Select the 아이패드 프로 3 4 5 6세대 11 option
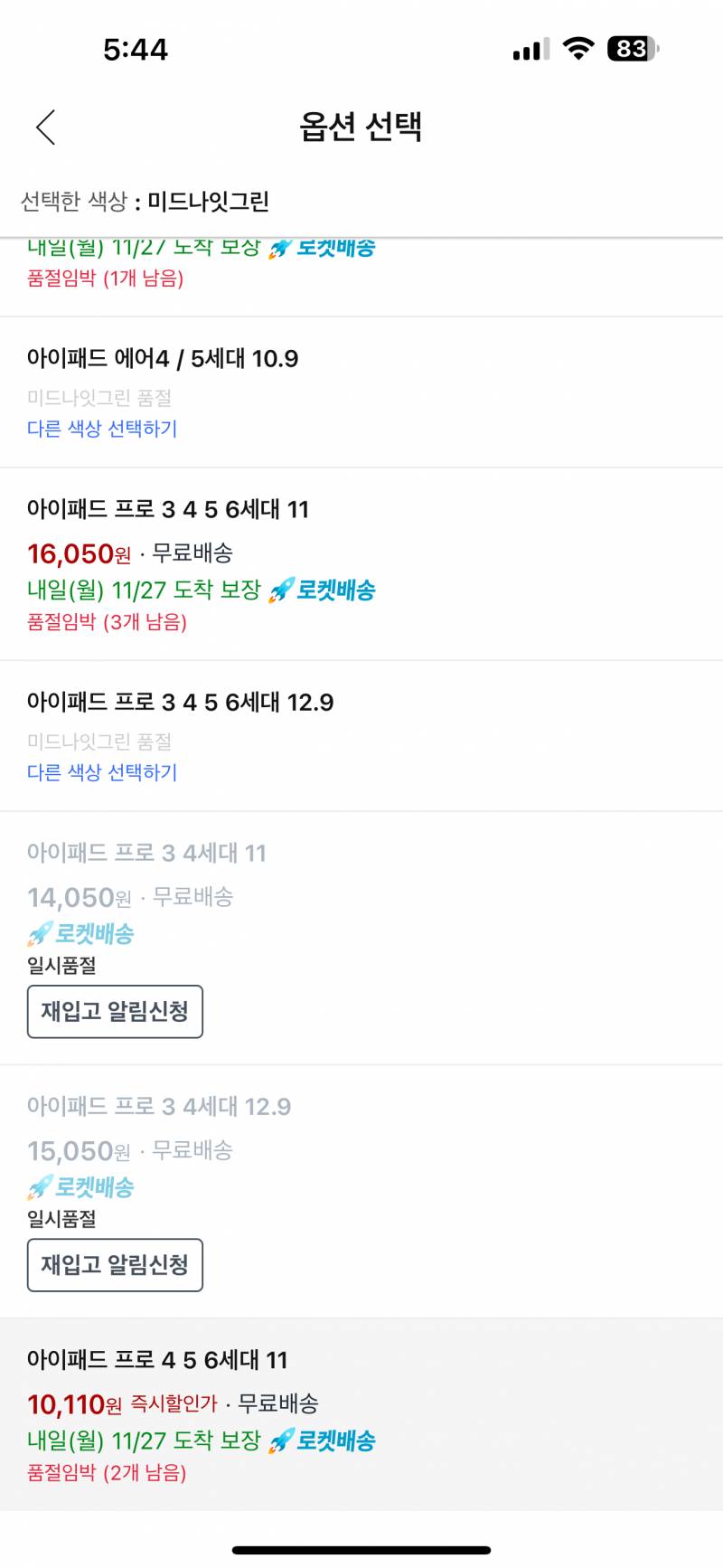Screen dimensions: 723x1568 click(168, 509)
